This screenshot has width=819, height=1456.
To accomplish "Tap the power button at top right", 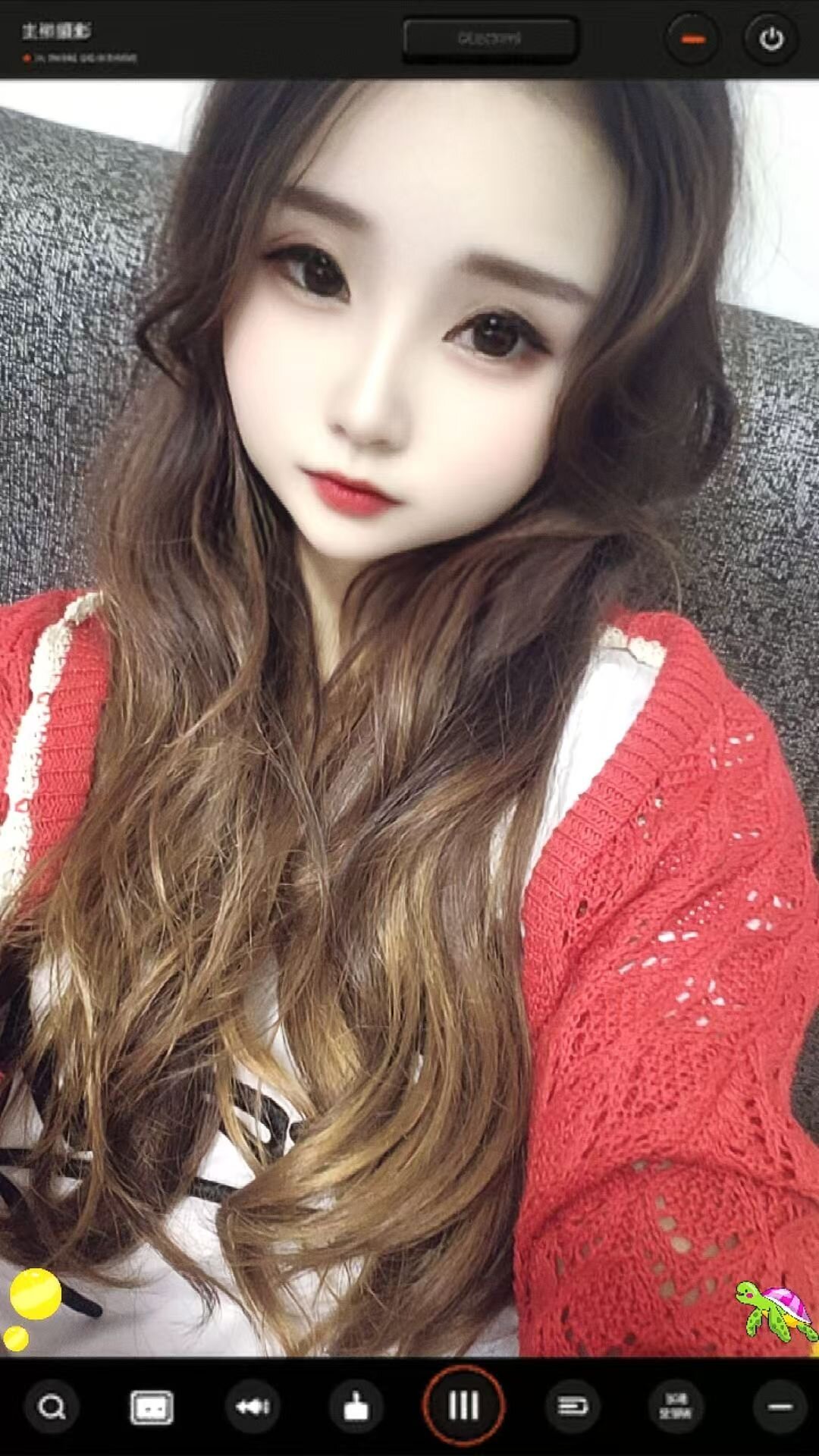I will (x=771, y=39).
